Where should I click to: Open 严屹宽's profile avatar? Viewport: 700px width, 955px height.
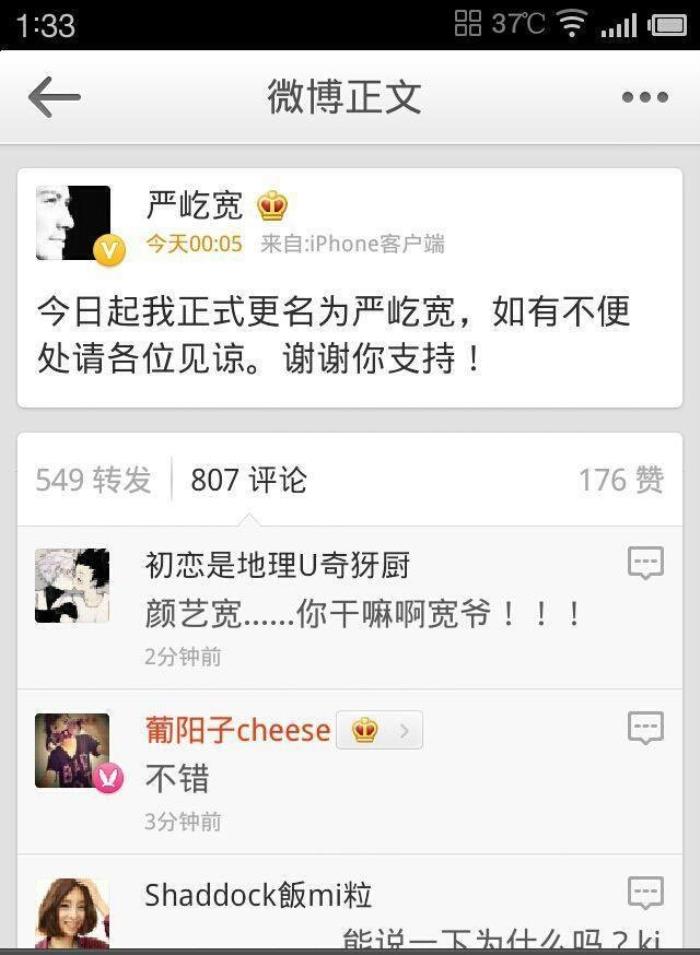point(74,224)
